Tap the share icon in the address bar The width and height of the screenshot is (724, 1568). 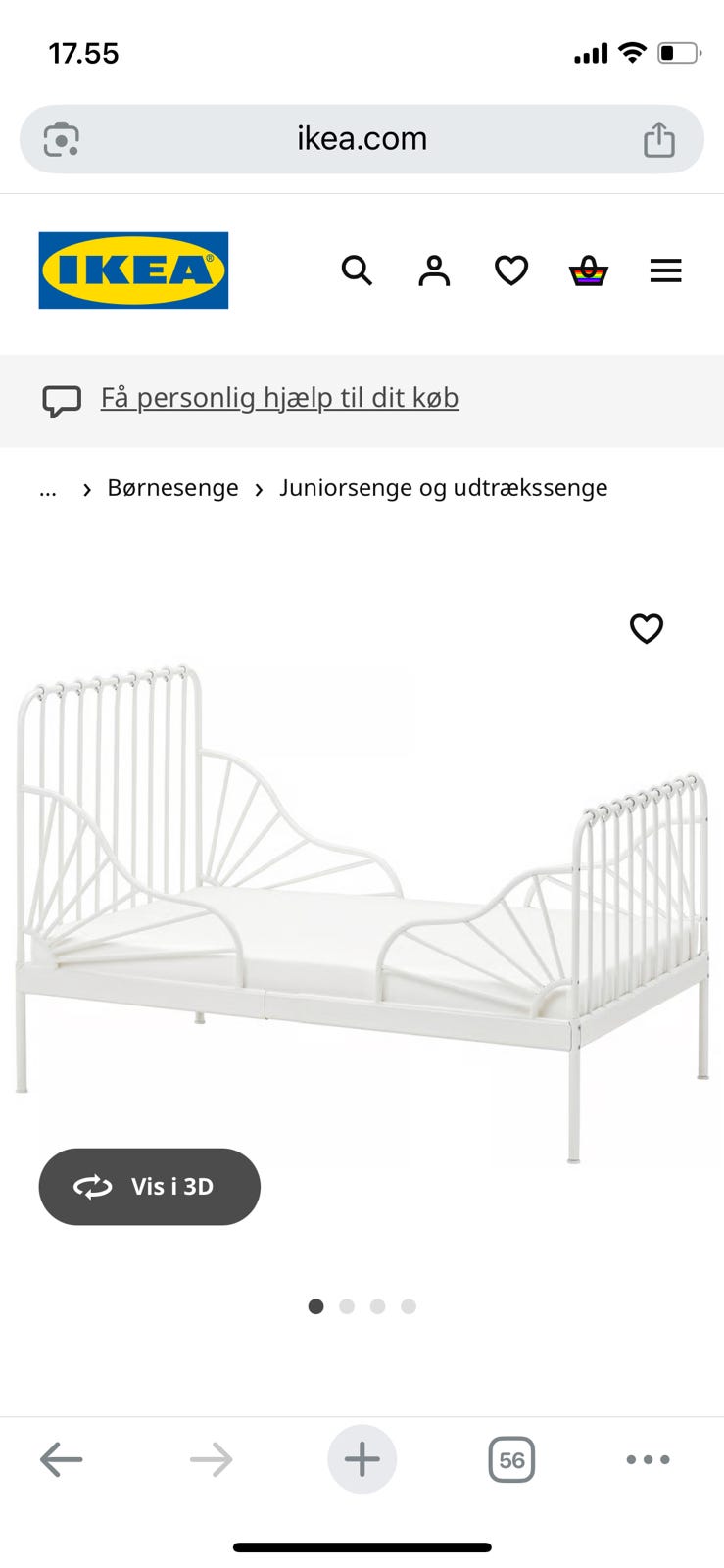[x=659, y=139]
